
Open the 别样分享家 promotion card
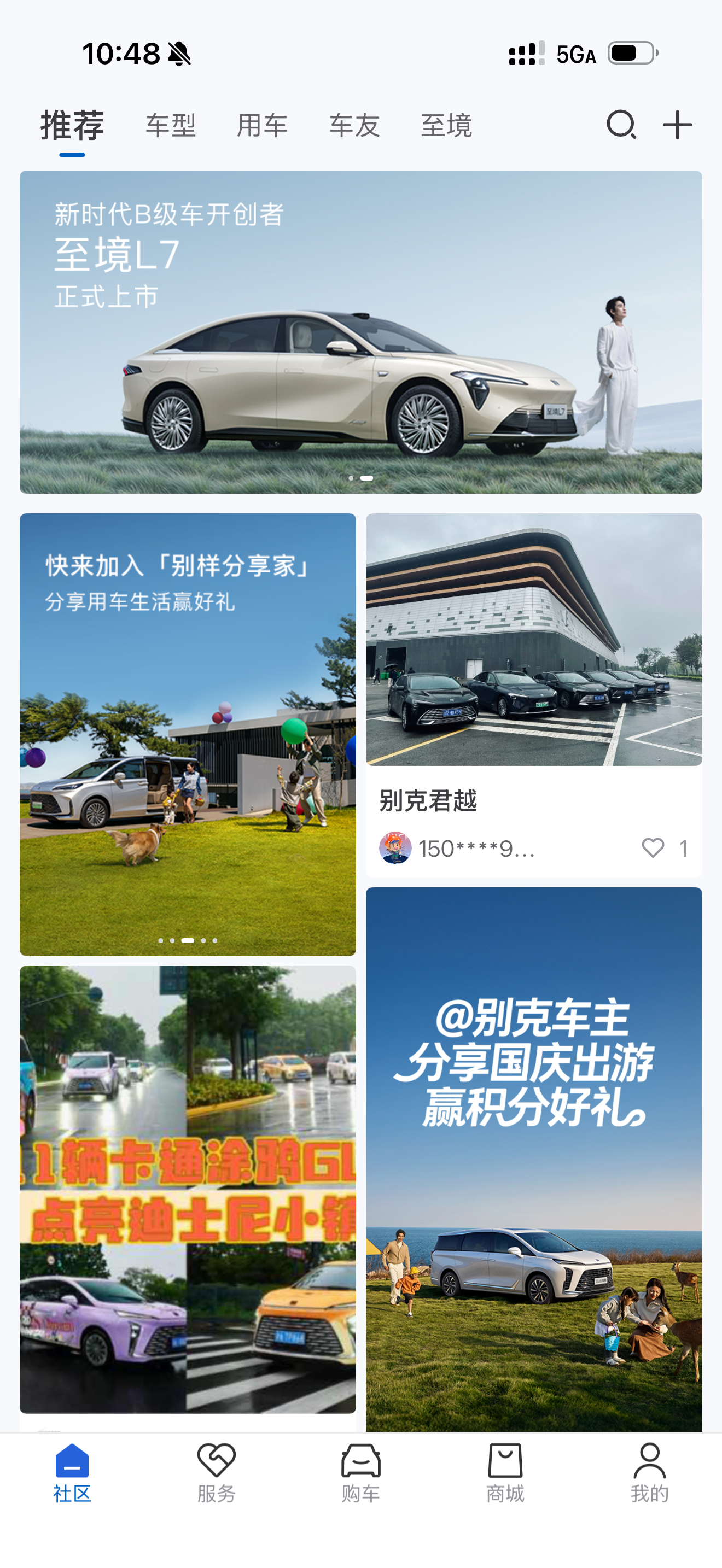click(188, 734)
